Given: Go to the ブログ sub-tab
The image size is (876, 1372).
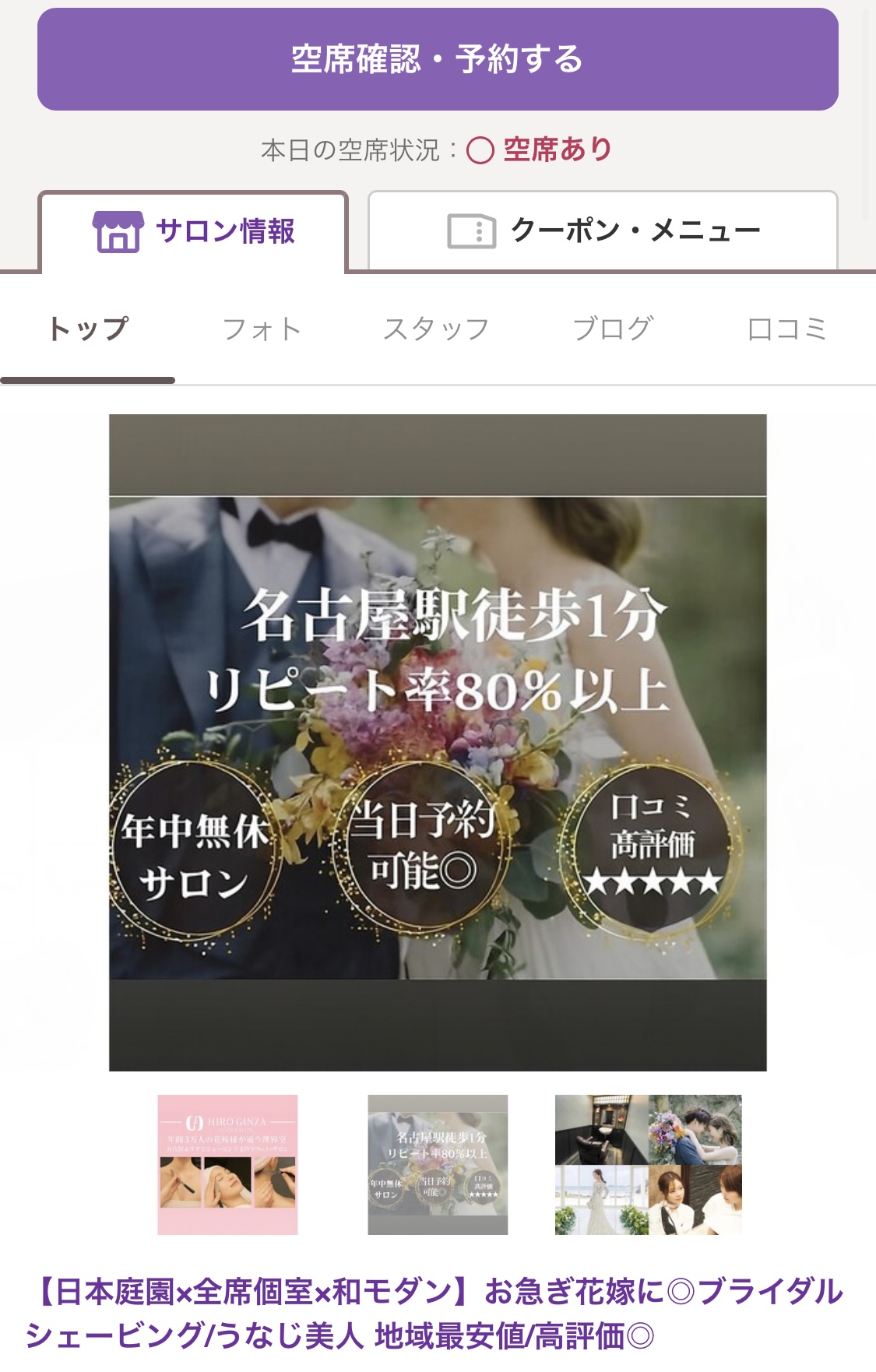Looking at the screenshot, I should [x=612, y=329].
